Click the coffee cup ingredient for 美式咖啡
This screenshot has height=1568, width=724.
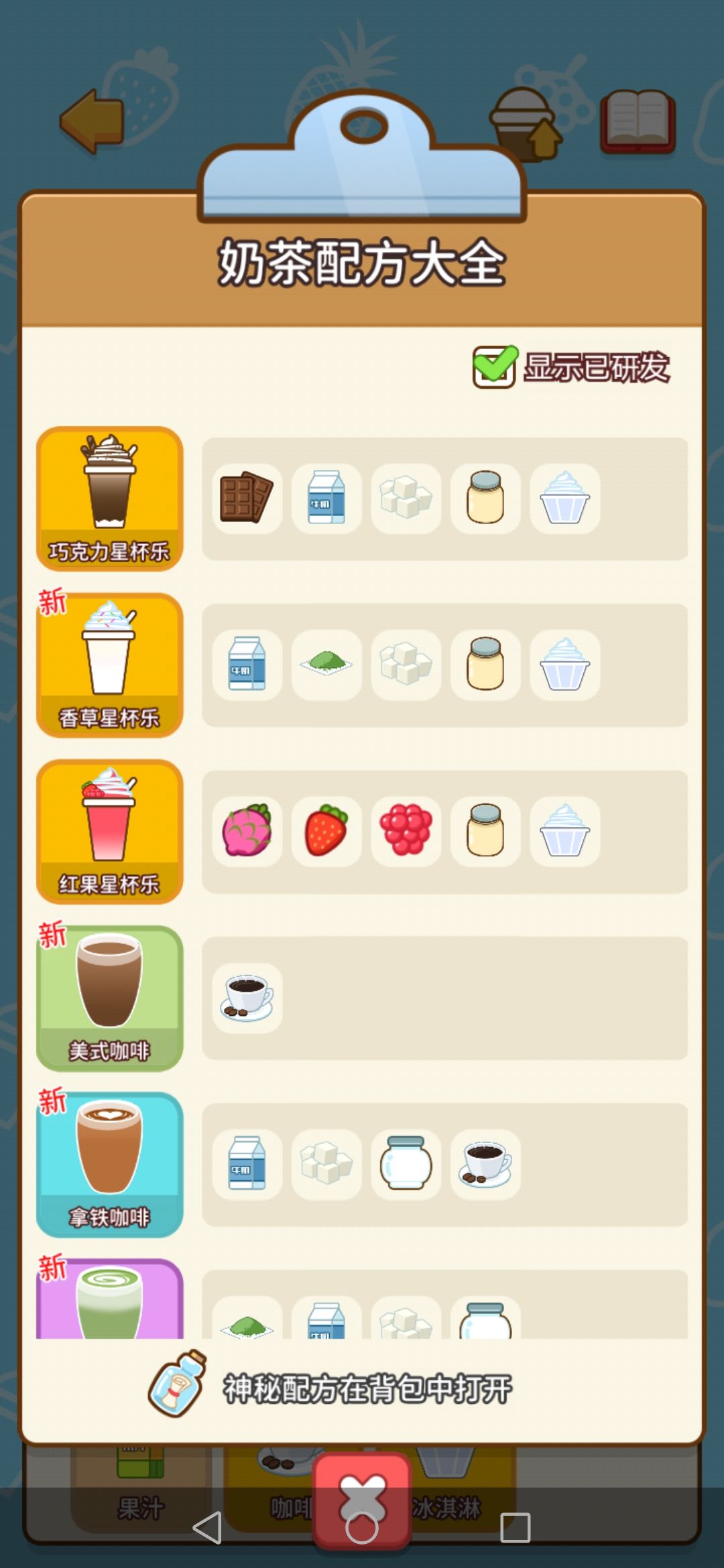(x=246, y=997)
